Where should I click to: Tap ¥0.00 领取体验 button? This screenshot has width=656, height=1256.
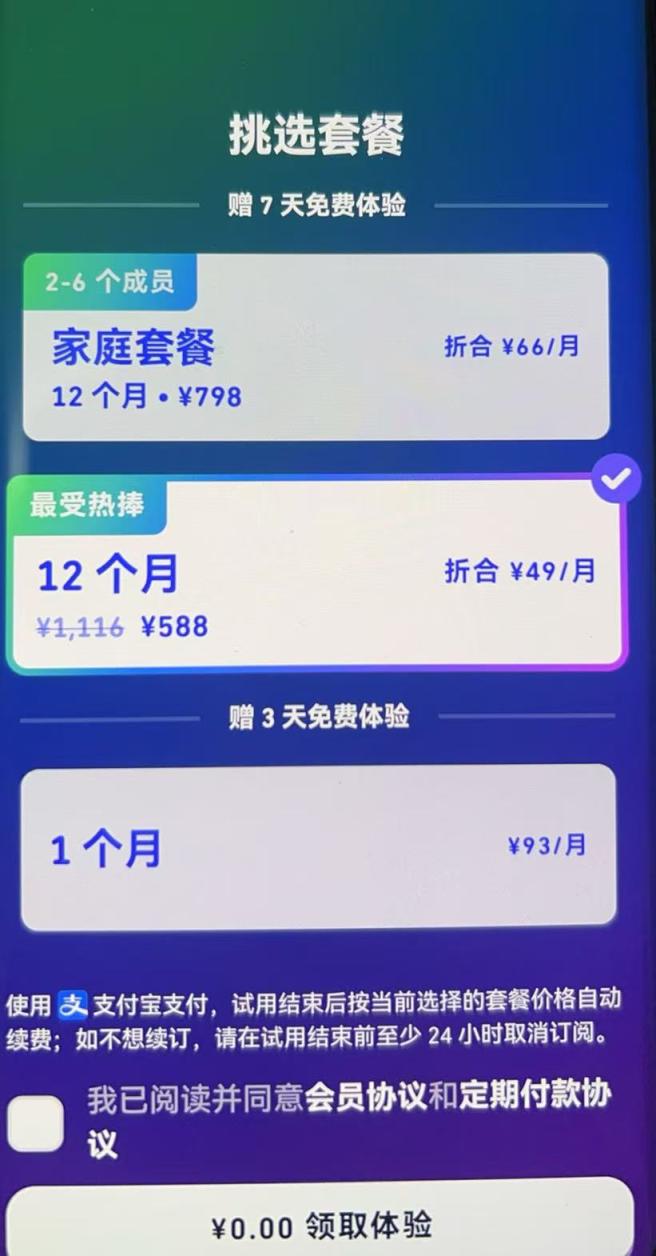[320, 1224]
